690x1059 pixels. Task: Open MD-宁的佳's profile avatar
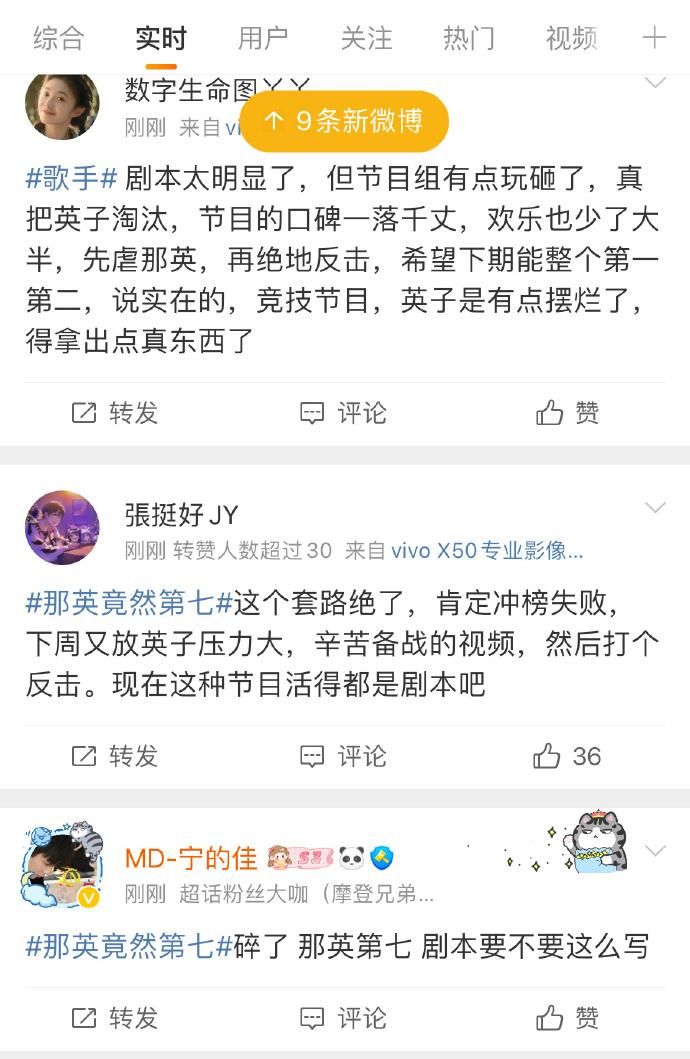[62, 866]
